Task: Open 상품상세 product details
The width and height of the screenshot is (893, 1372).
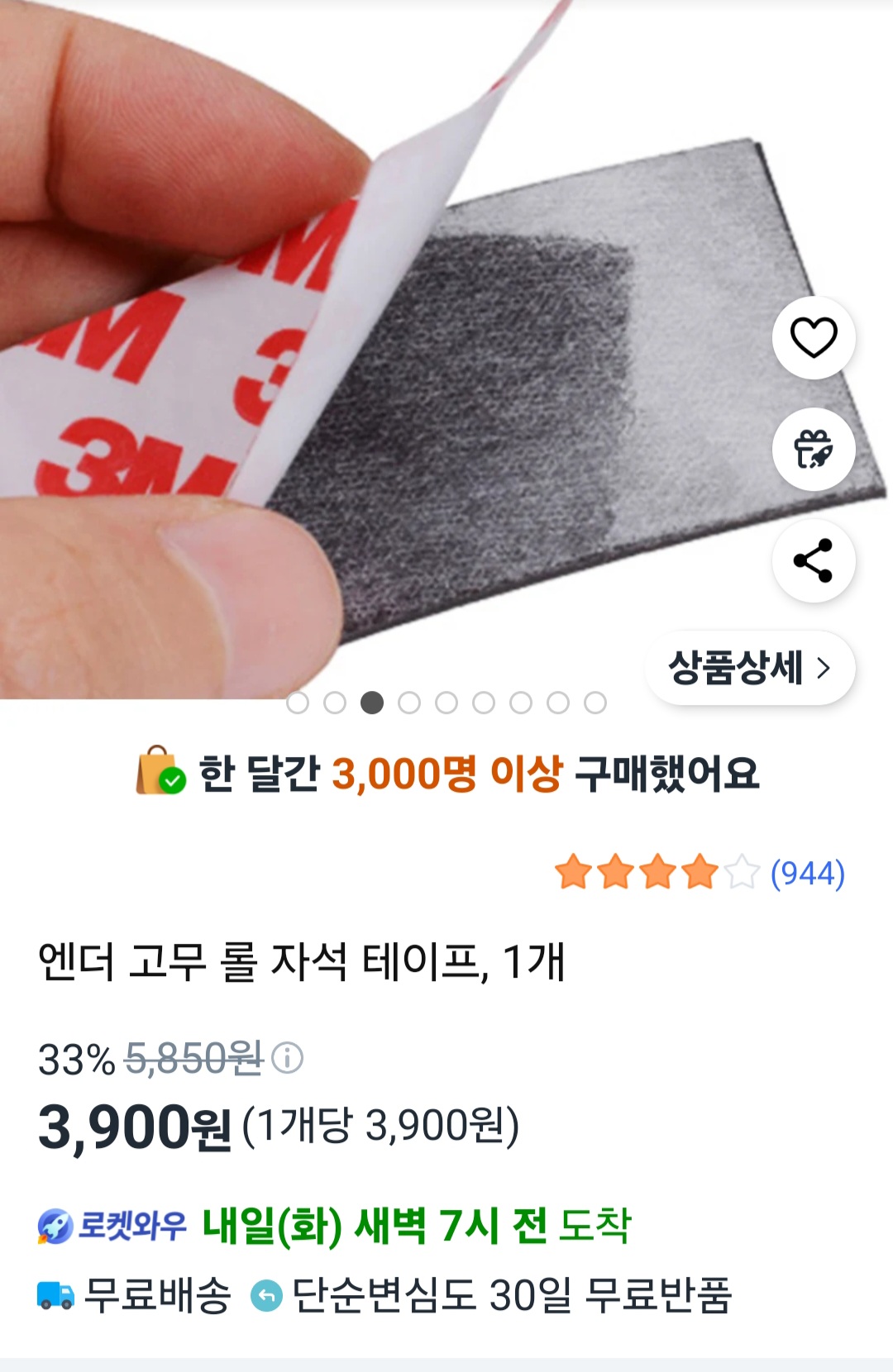Action: point(750,668)
